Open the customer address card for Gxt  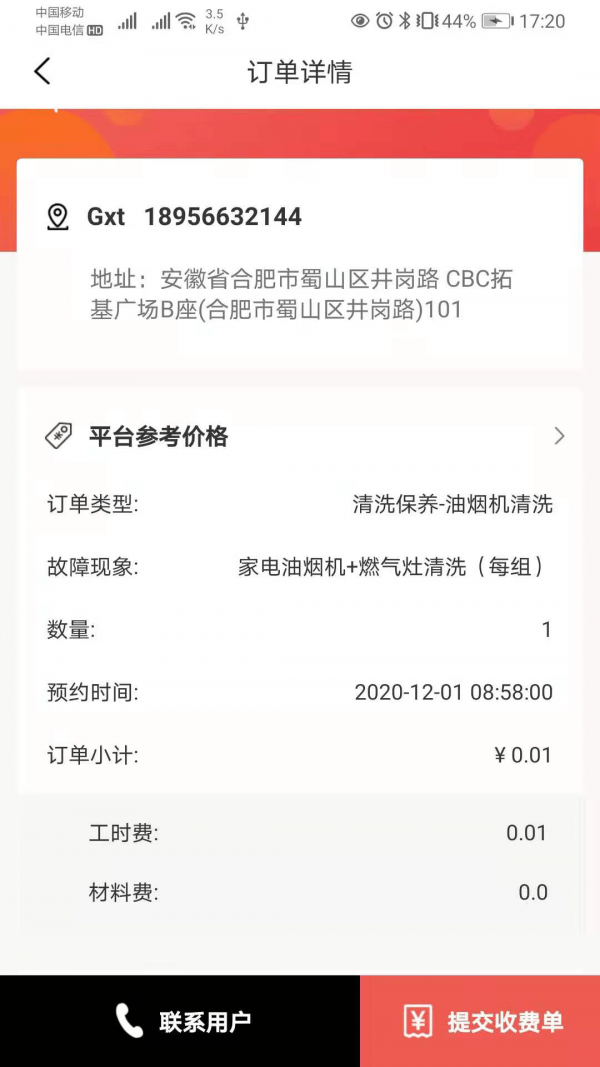(300, 263)
